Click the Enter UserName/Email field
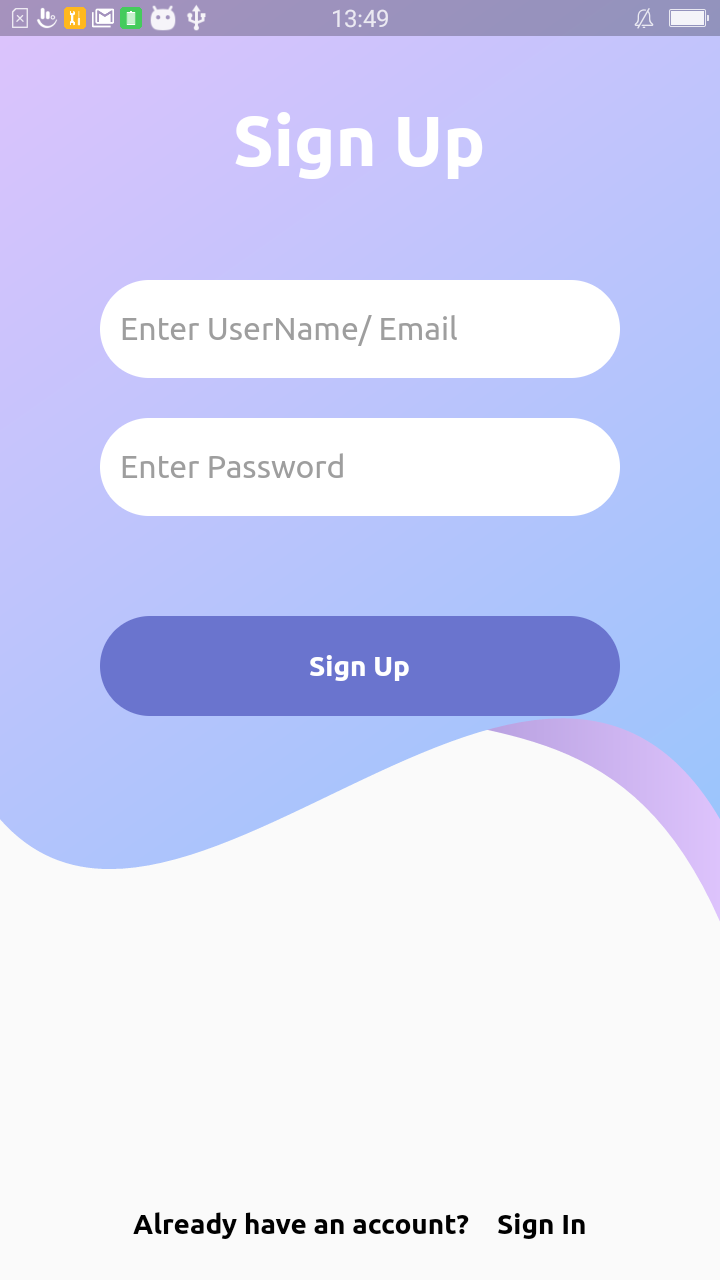This screenshot has height=1280, width=720. coord(360,328)
